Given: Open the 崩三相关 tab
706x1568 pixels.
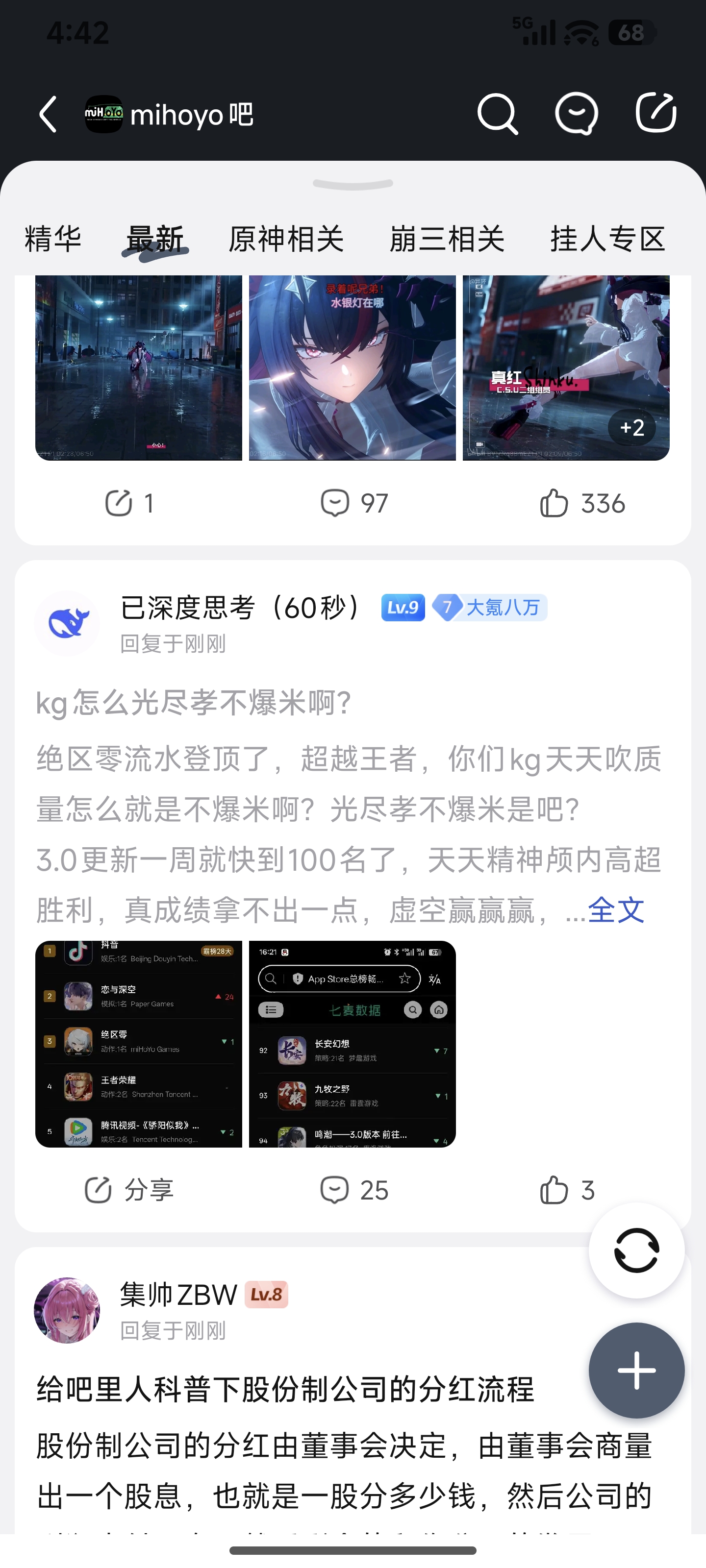Looking at the screenshot, I should (x=447, y=238).
